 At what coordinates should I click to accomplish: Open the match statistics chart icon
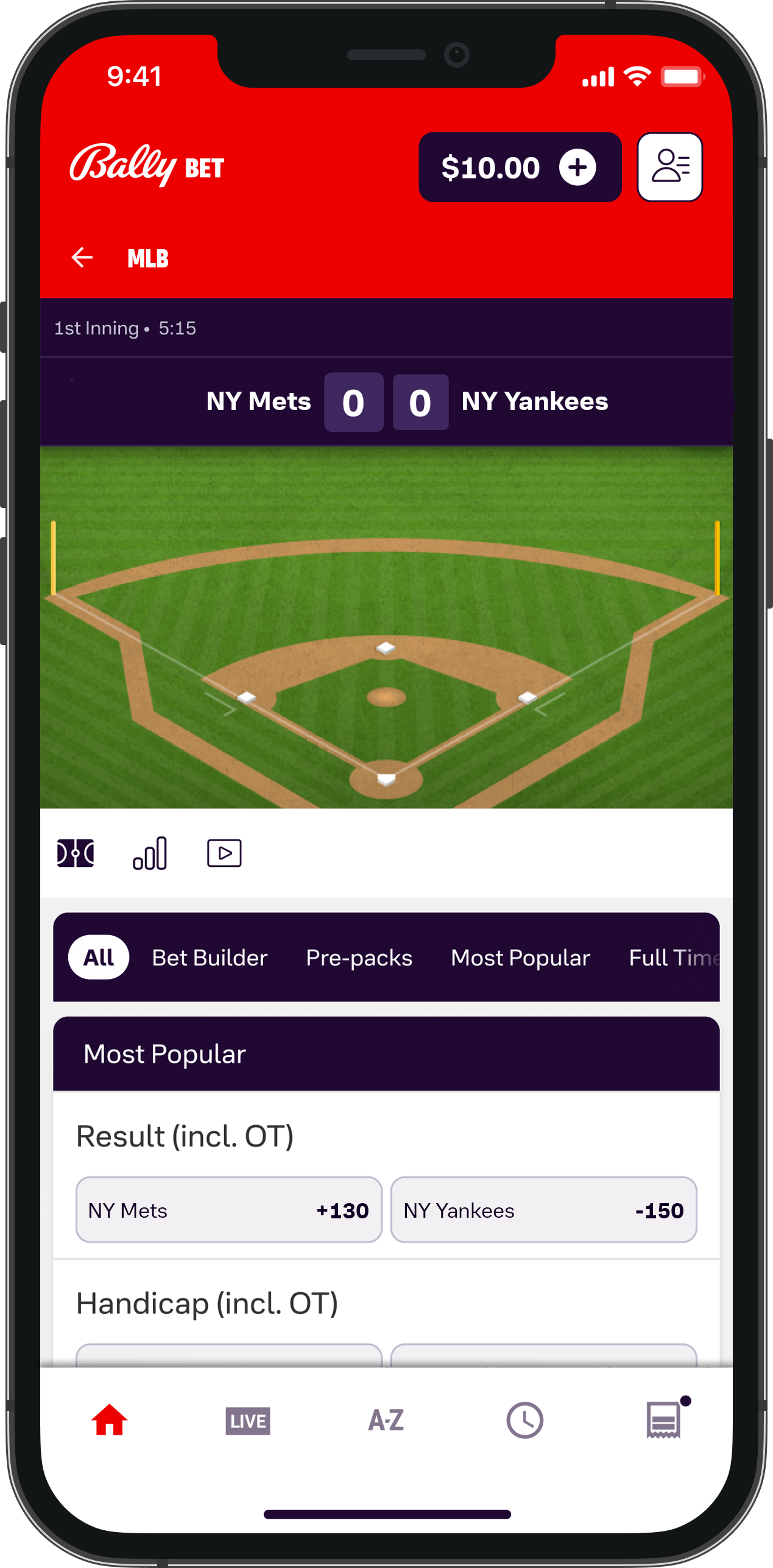click(150, 853)
